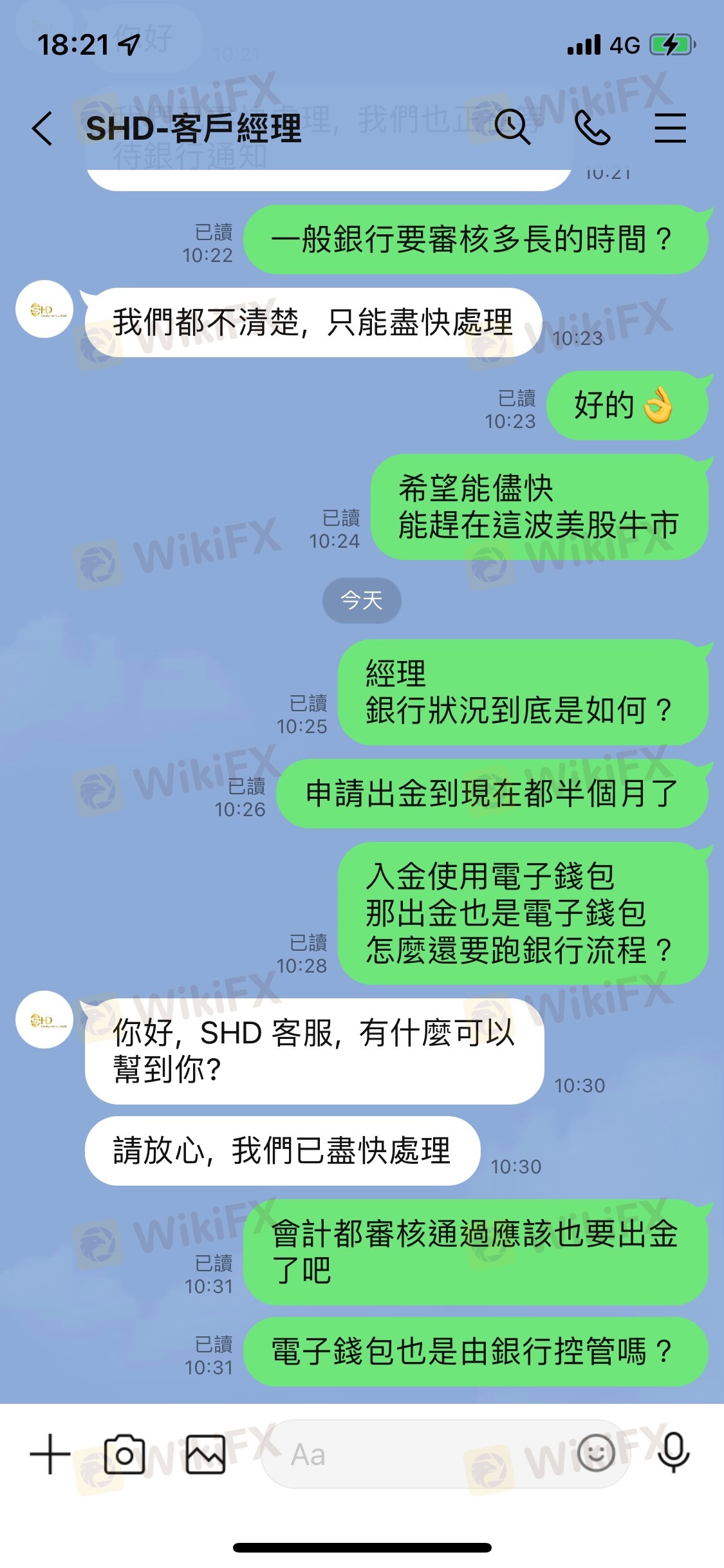
Task: Open the chat menu
Action: [x=670, y=127]
